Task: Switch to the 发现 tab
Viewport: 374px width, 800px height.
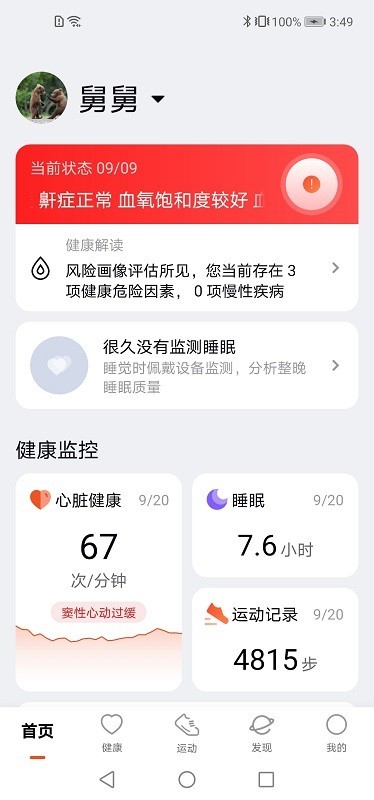Action: [262, 734]
